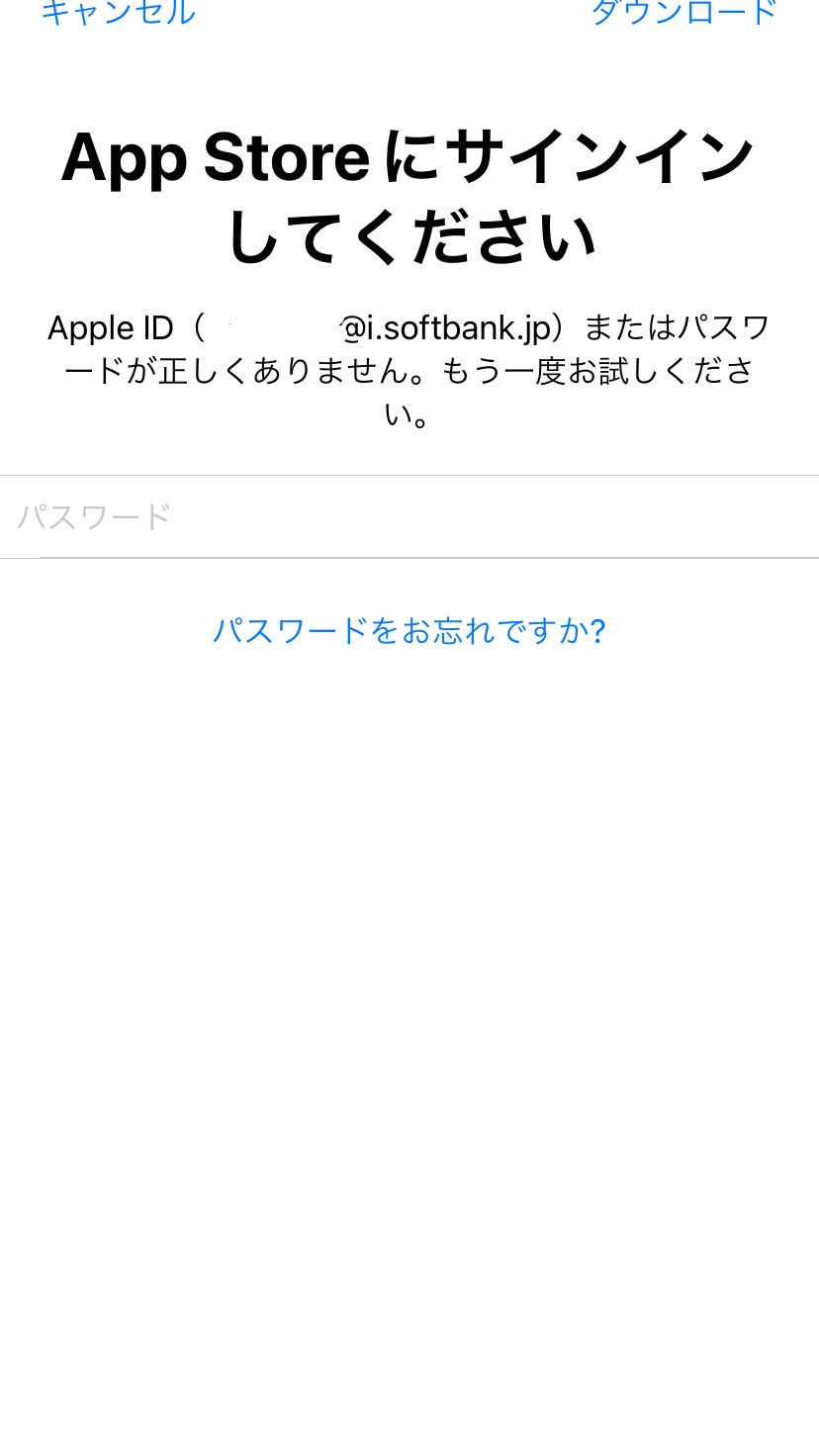Image resolution: width=819 pixels, height=1456 pixels.
Task: Open the パスワードをお忘れですか? link
Action: [x=409, y=630]
